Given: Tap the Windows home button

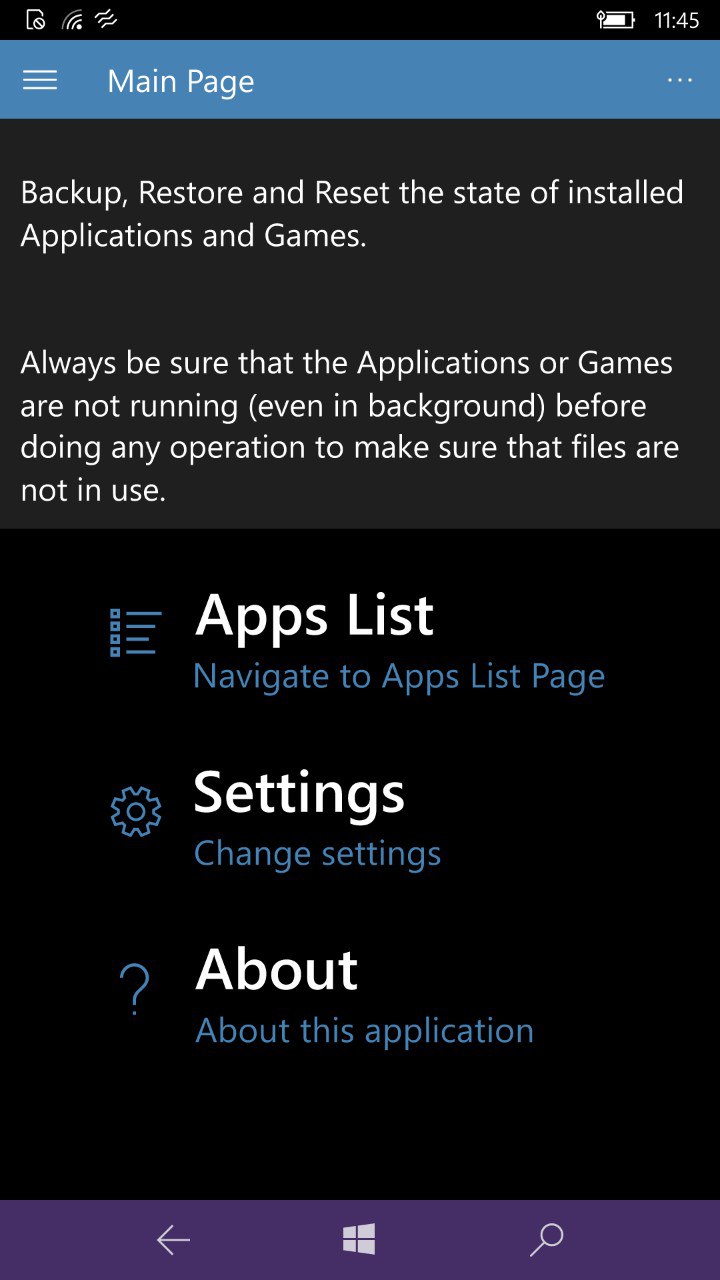Looking at the screenshot, I should pos(359,1240).
